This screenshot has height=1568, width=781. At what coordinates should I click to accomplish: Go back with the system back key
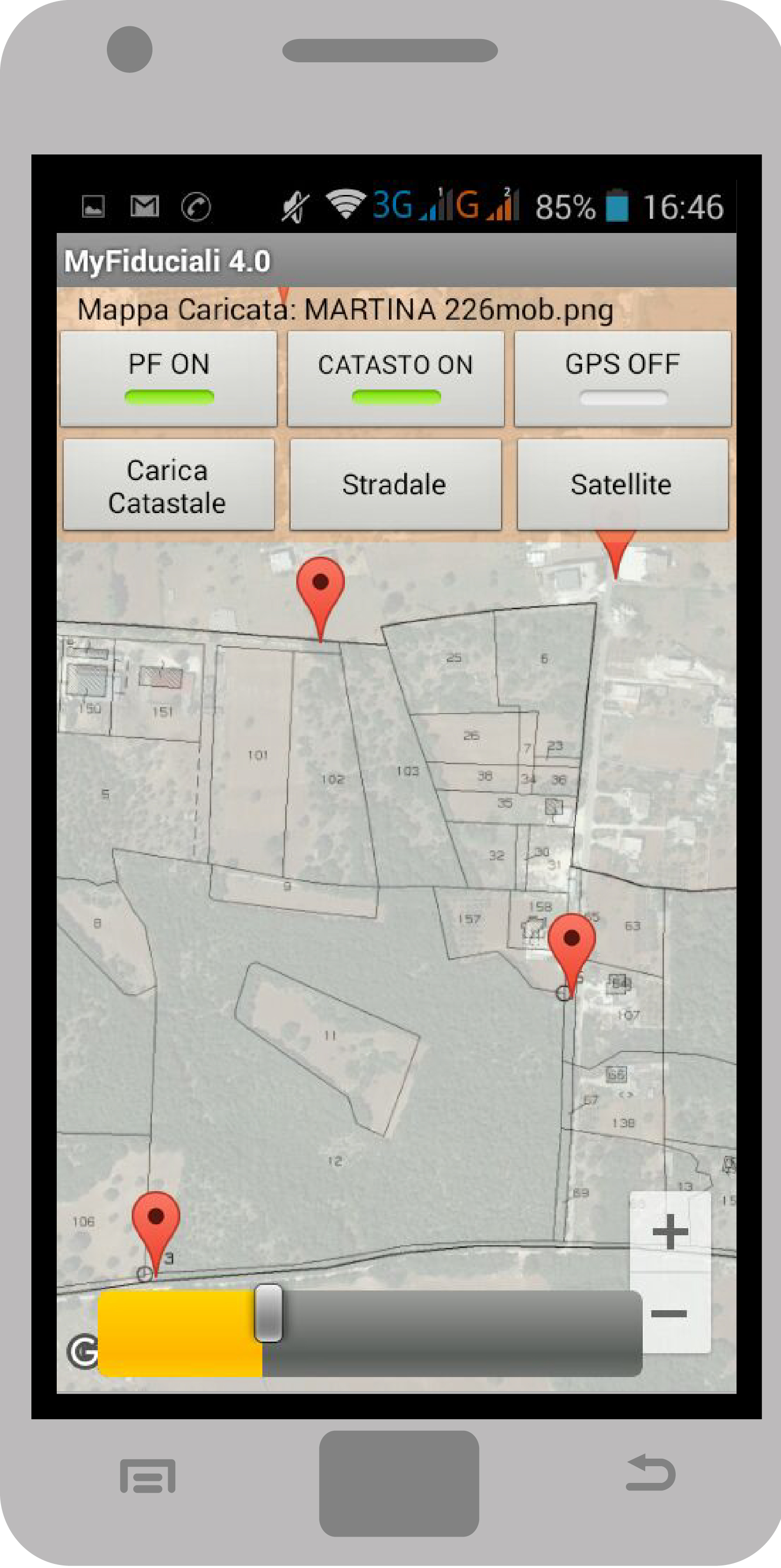click(650, 1473)
